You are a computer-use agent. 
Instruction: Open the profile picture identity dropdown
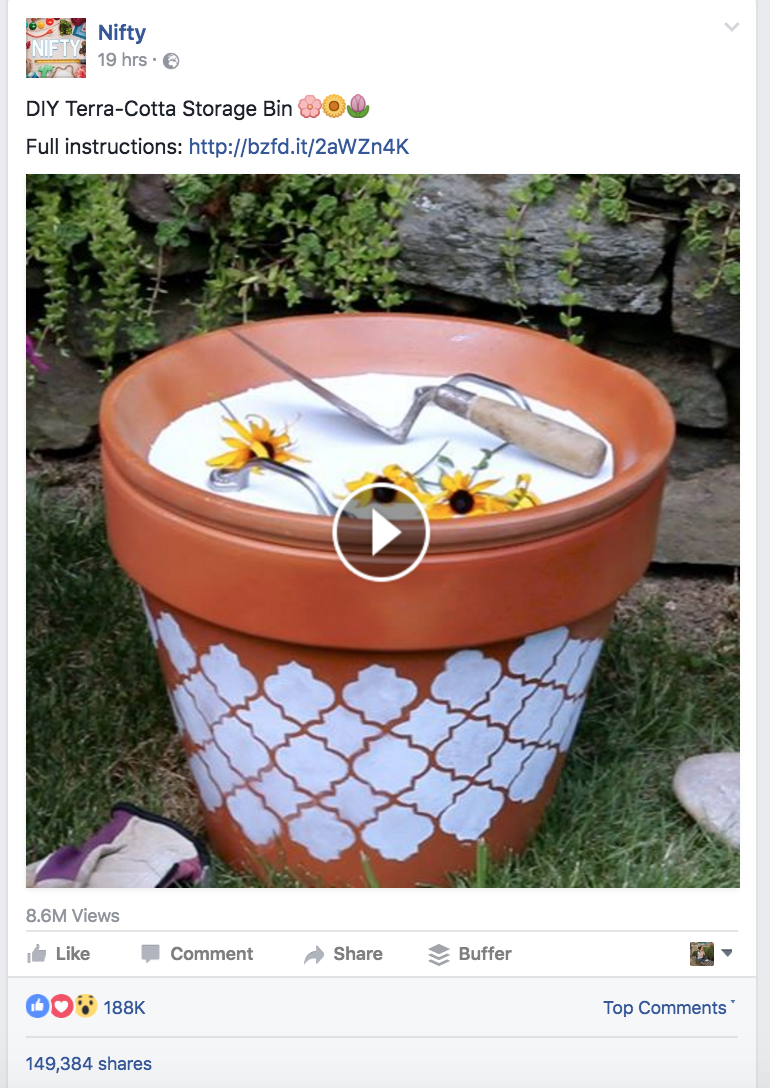[x=713, y=953]
